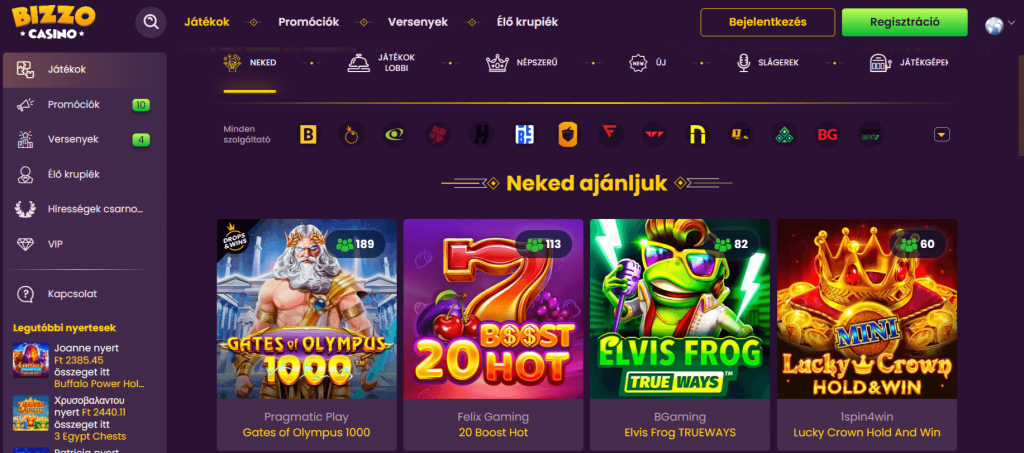Tap the green Regisztráció button
The image size is (1024, 453).
click(904, 22)
